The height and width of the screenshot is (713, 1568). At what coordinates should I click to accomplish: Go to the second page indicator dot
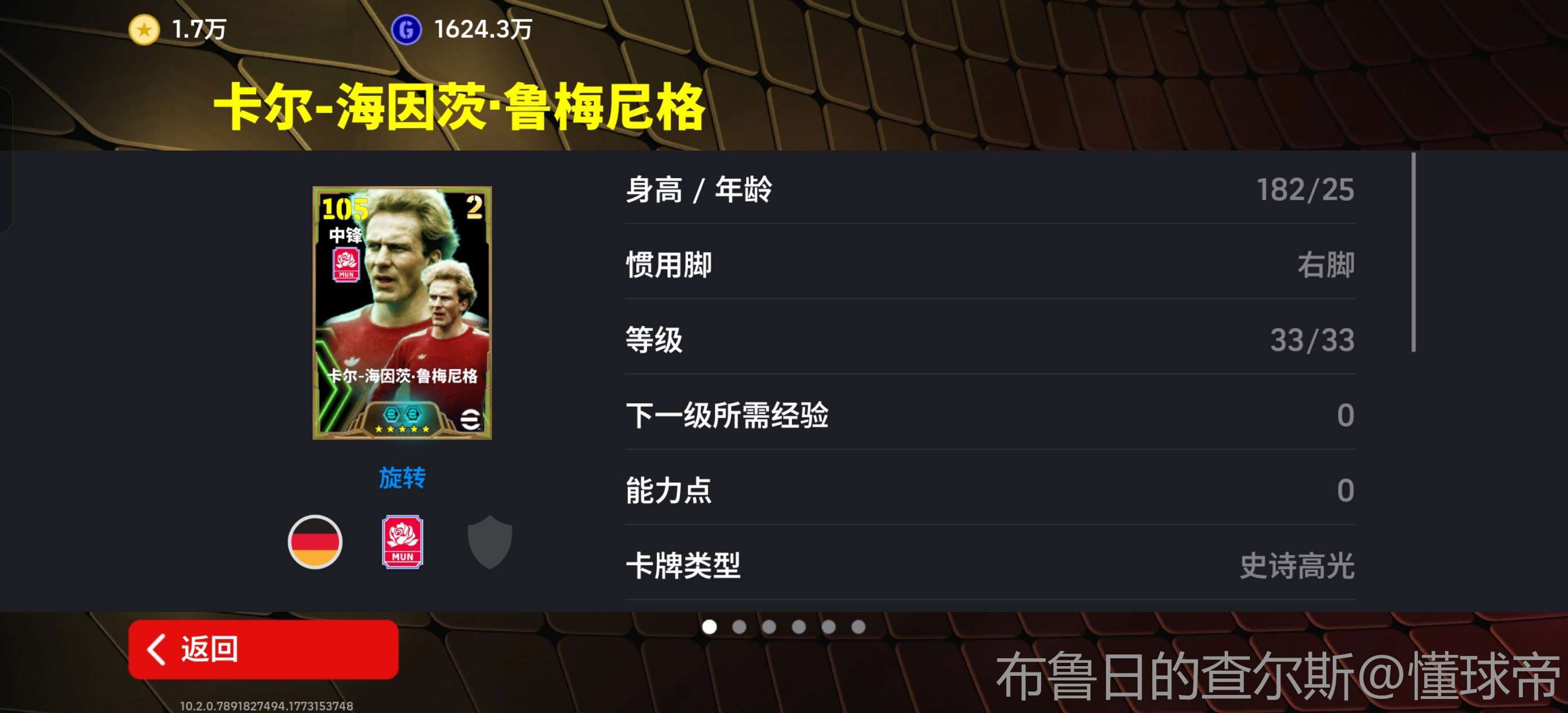pos(739,627)
